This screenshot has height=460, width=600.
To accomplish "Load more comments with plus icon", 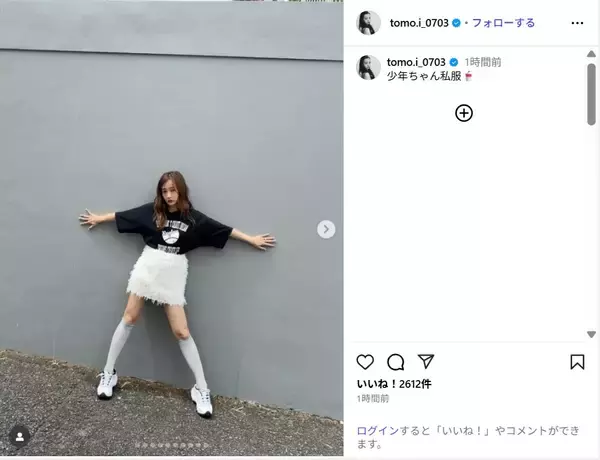I will pos(463,113).
